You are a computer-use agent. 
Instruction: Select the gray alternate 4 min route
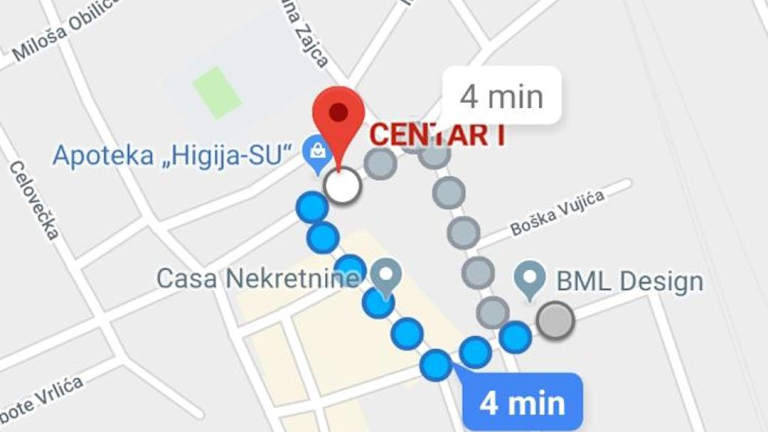502,97
